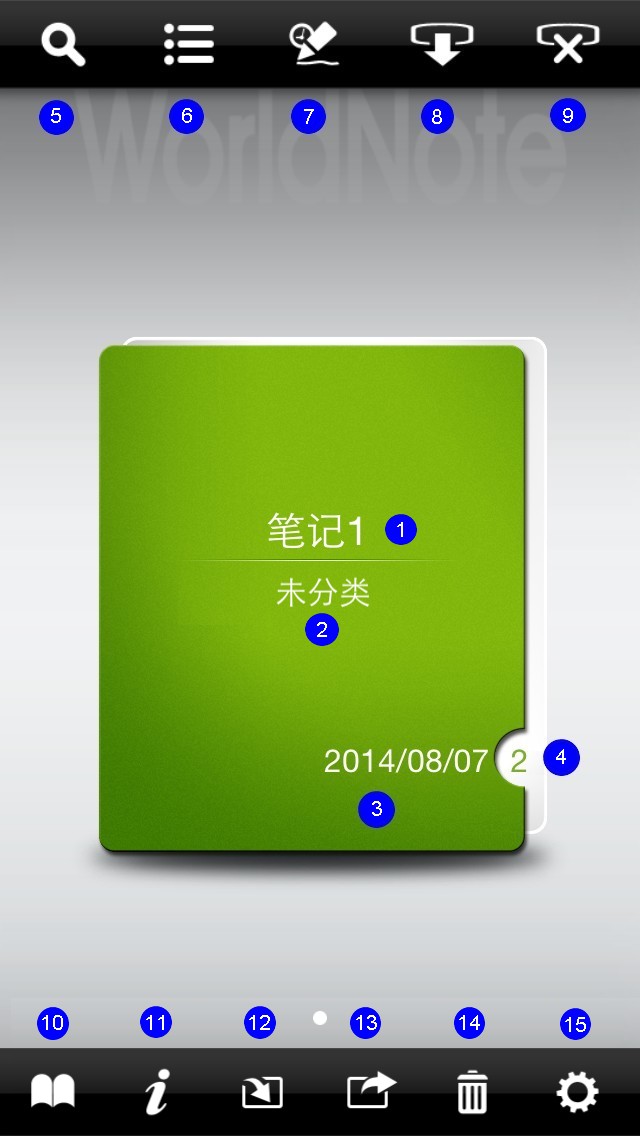640x1136 pixels.
Task: Delete the notebook with trash icon
Action: click(472, 1091)
